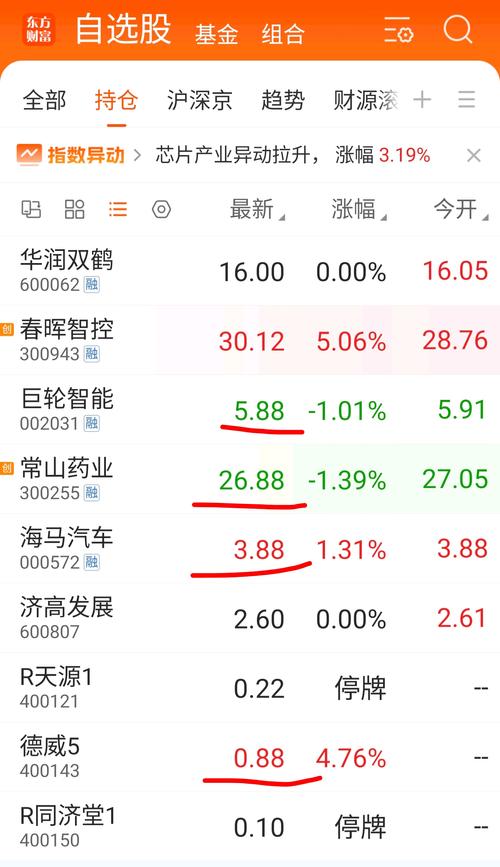Switch to the 基金 tab
Image resolution: width=500 pixels, height=867 pixels.
tap(216, 34)
